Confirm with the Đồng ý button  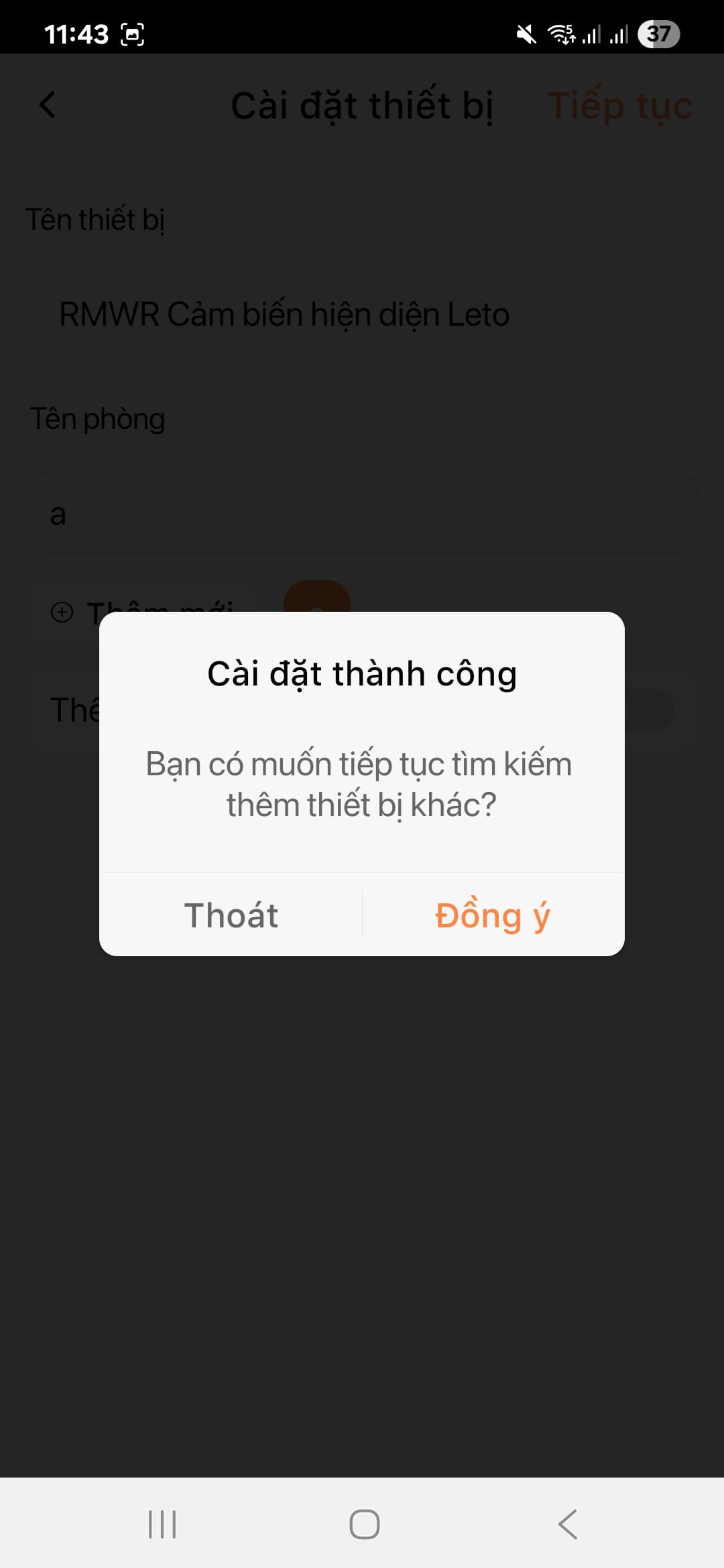pos(493,915)
